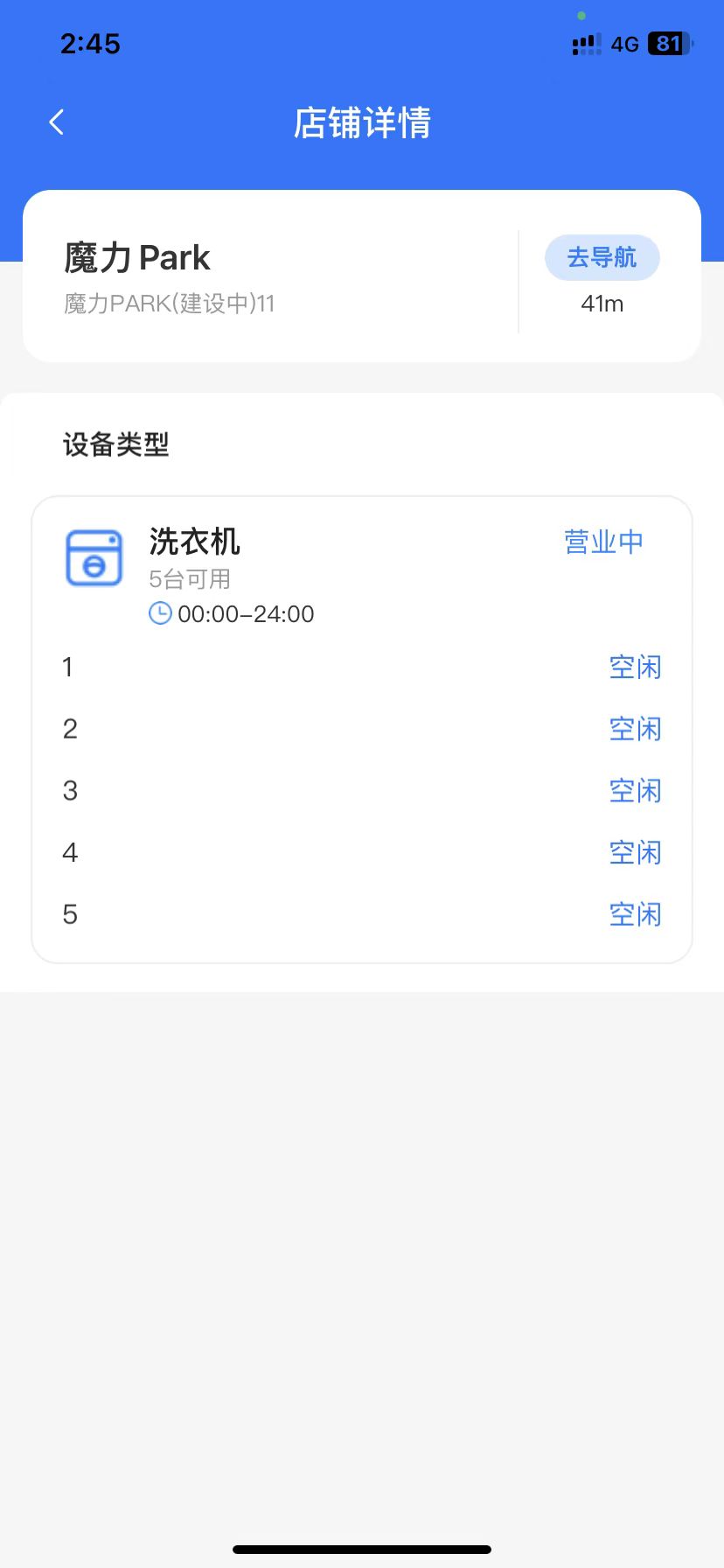Image resolution: width=724 pixels, height=1568 pixels.
Task: Tap the 店铺详情 page title
Action: point(362,122)
